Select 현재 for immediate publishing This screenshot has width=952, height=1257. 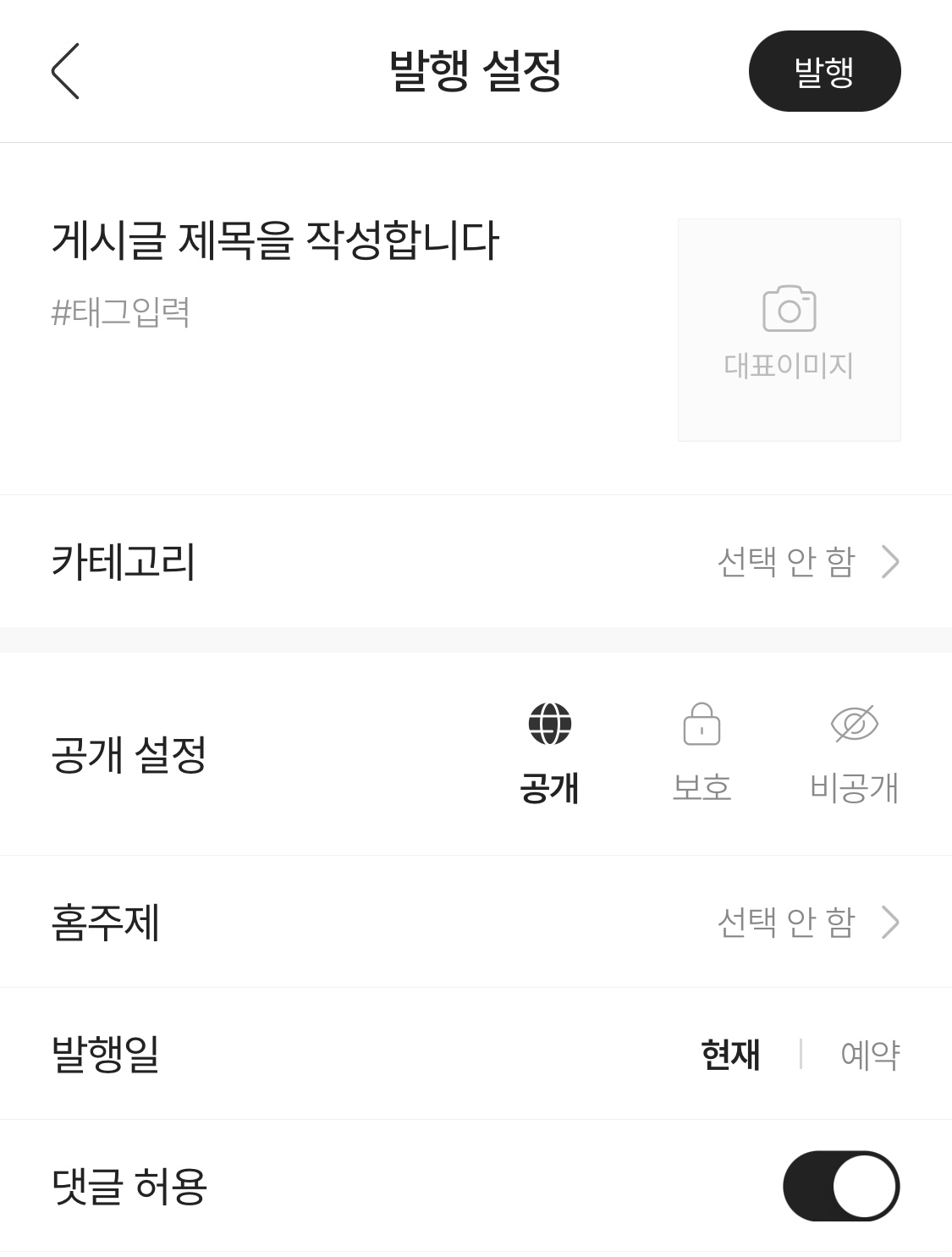(x=729, y=1056)
